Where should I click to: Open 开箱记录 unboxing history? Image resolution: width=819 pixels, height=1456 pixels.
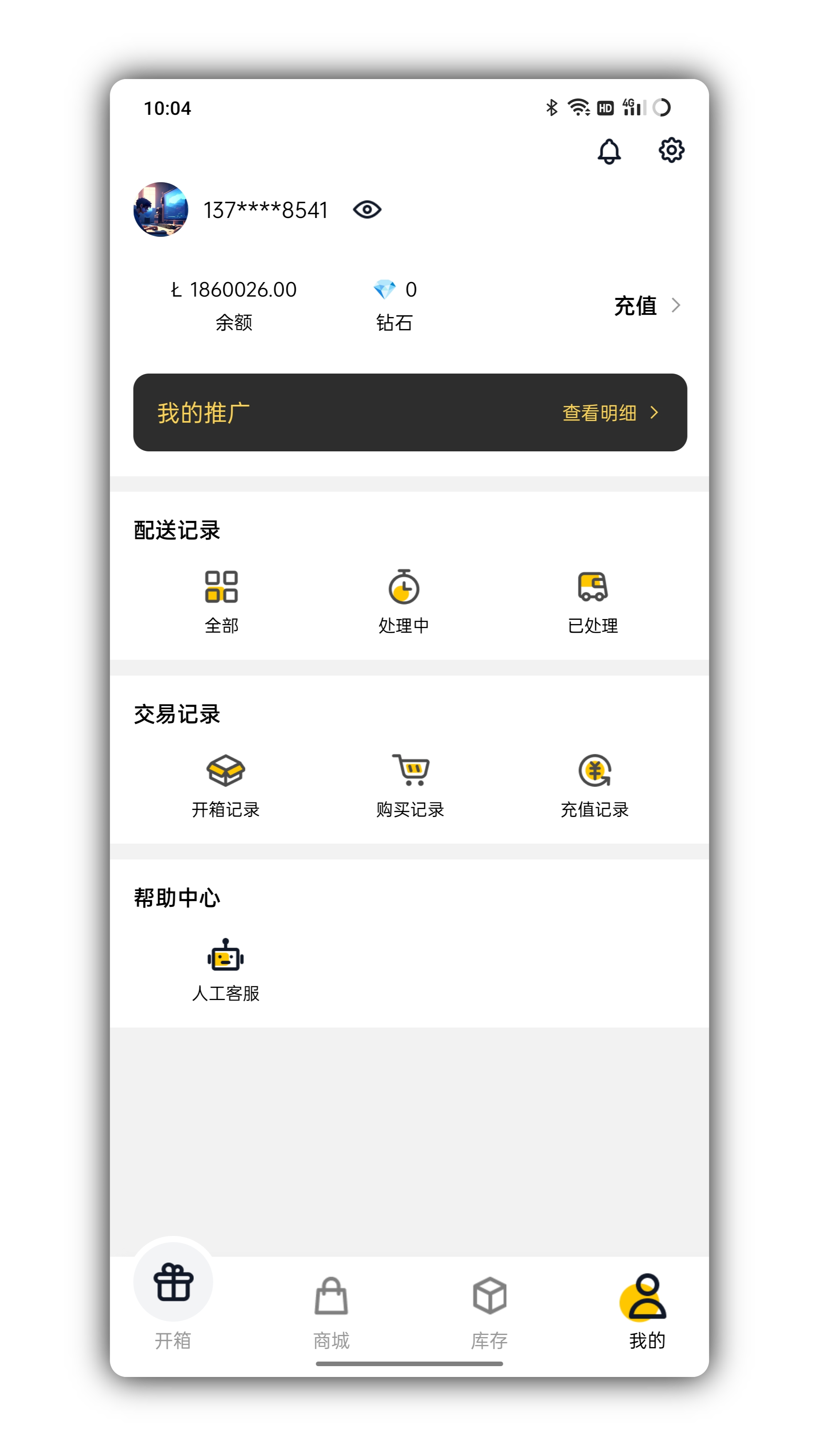tap(225, 785)
